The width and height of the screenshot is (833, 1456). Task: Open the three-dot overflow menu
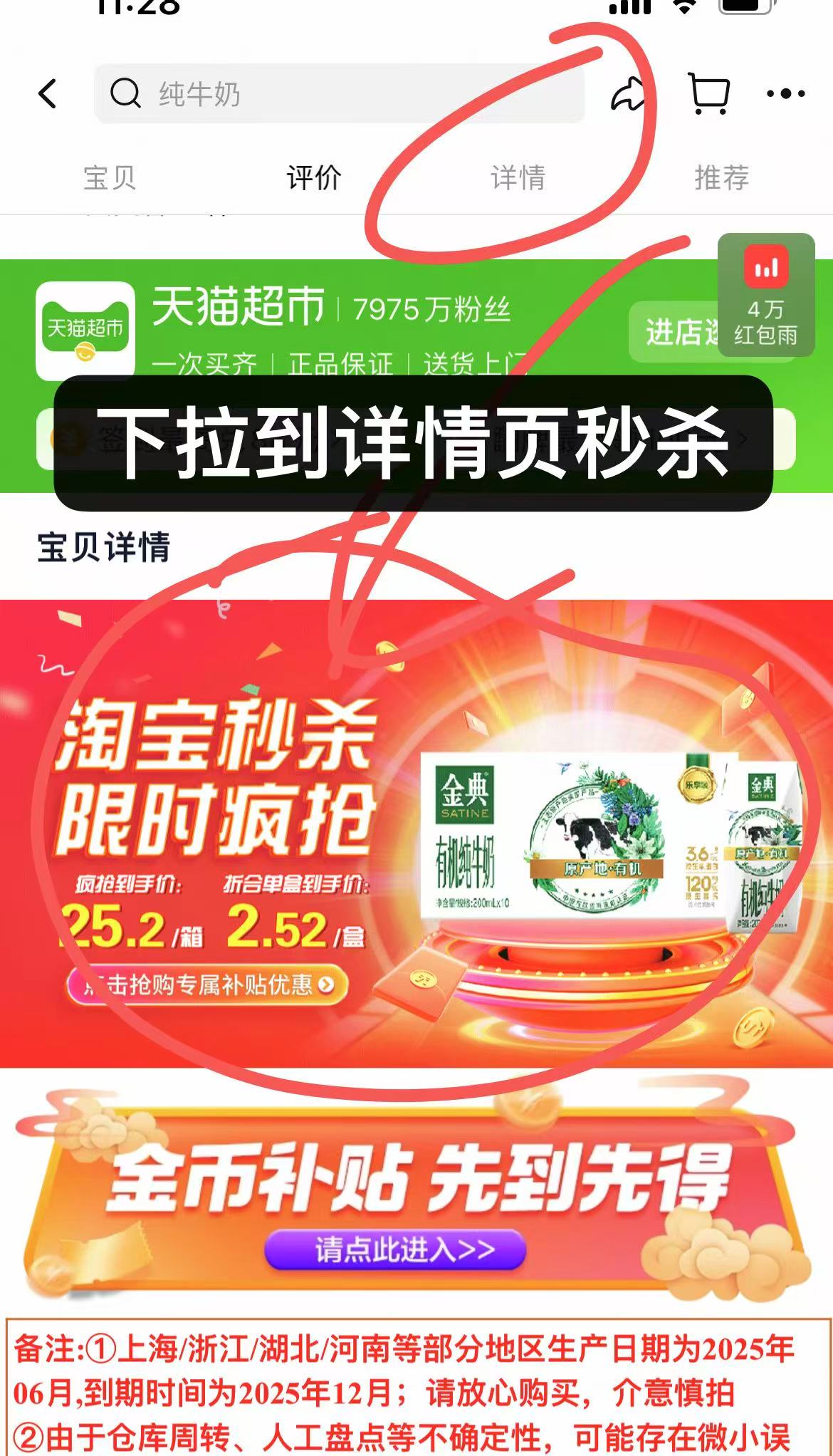(x=785, y=93)
